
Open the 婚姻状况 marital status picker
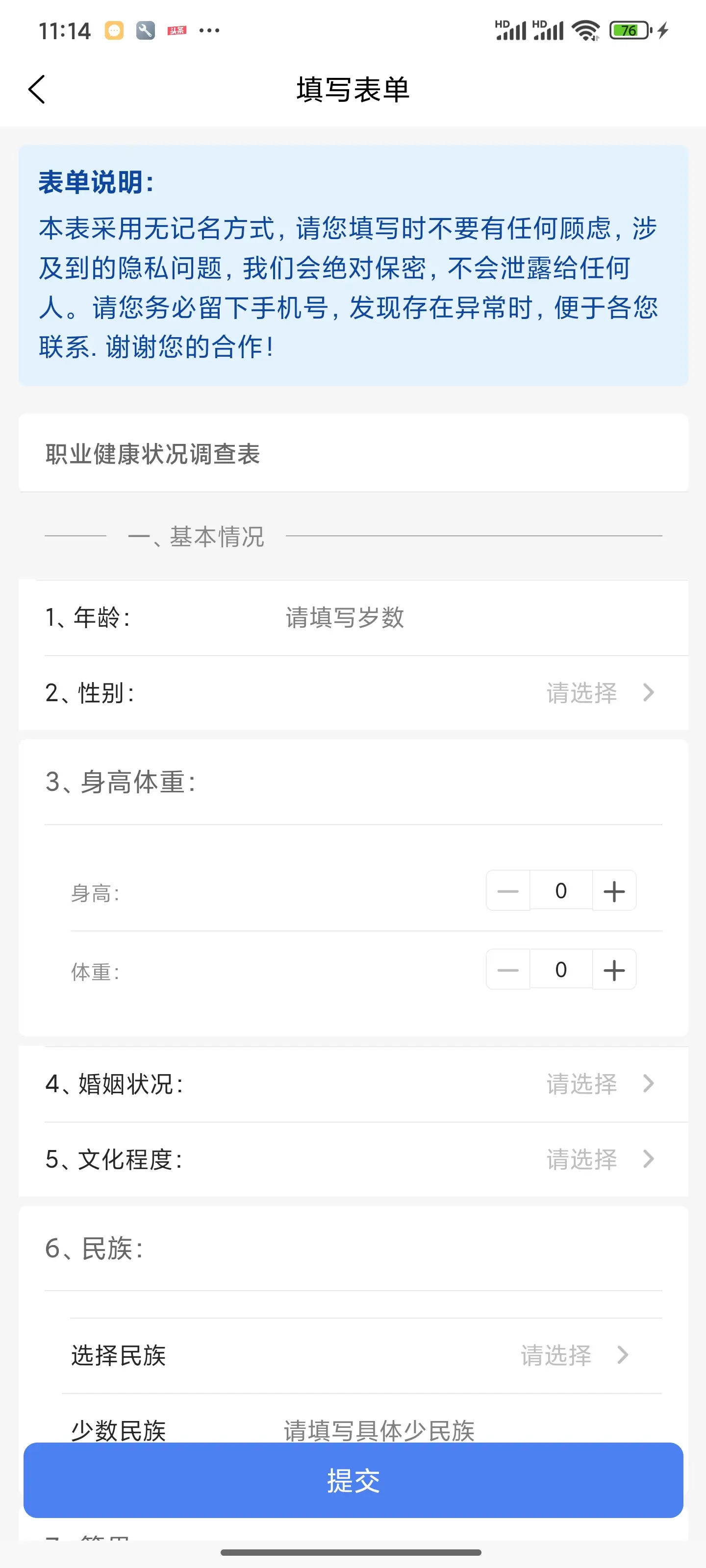[597, 1084]
